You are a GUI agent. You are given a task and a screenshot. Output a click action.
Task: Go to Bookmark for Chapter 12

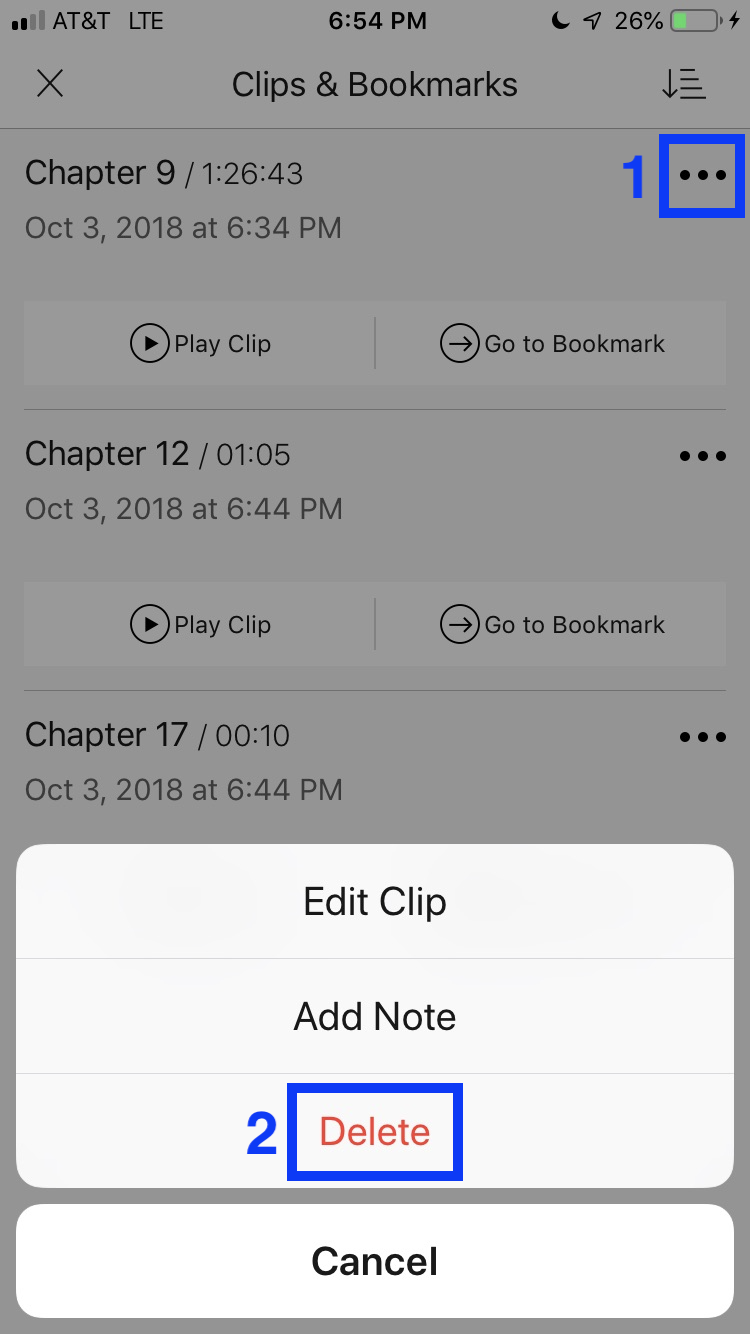point(551,625)
